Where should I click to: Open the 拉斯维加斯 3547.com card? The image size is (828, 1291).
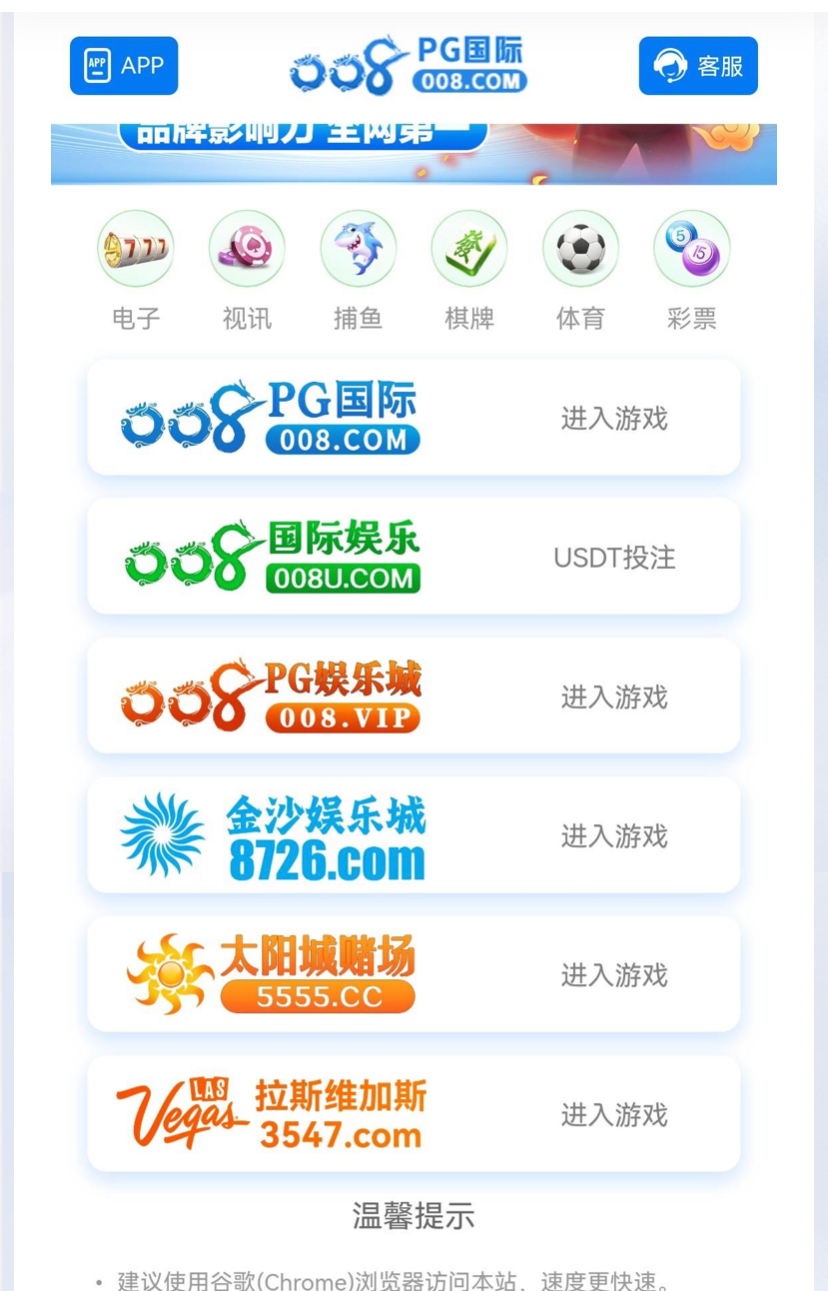coord(414,1114)
